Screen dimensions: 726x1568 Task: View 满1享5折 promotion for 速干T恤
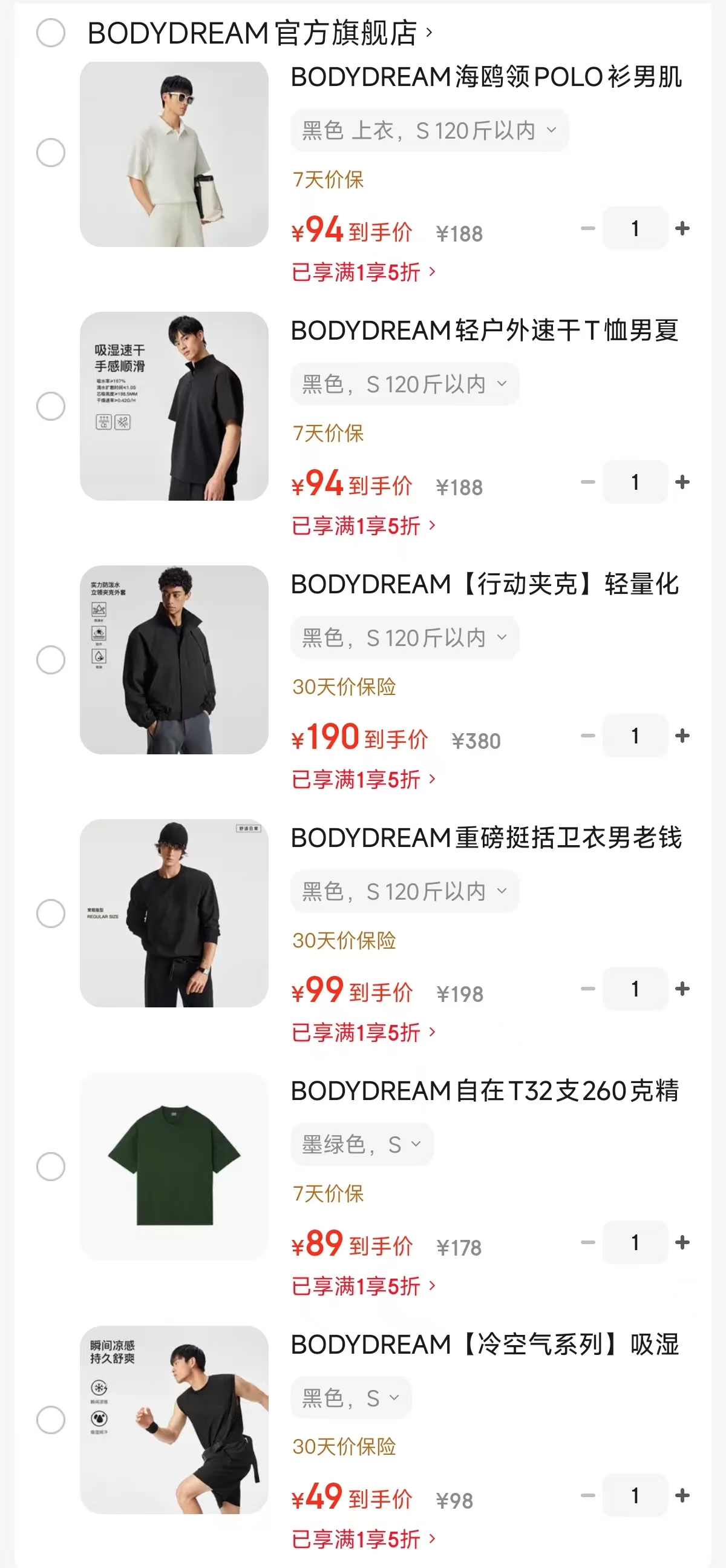coord(364,526)
